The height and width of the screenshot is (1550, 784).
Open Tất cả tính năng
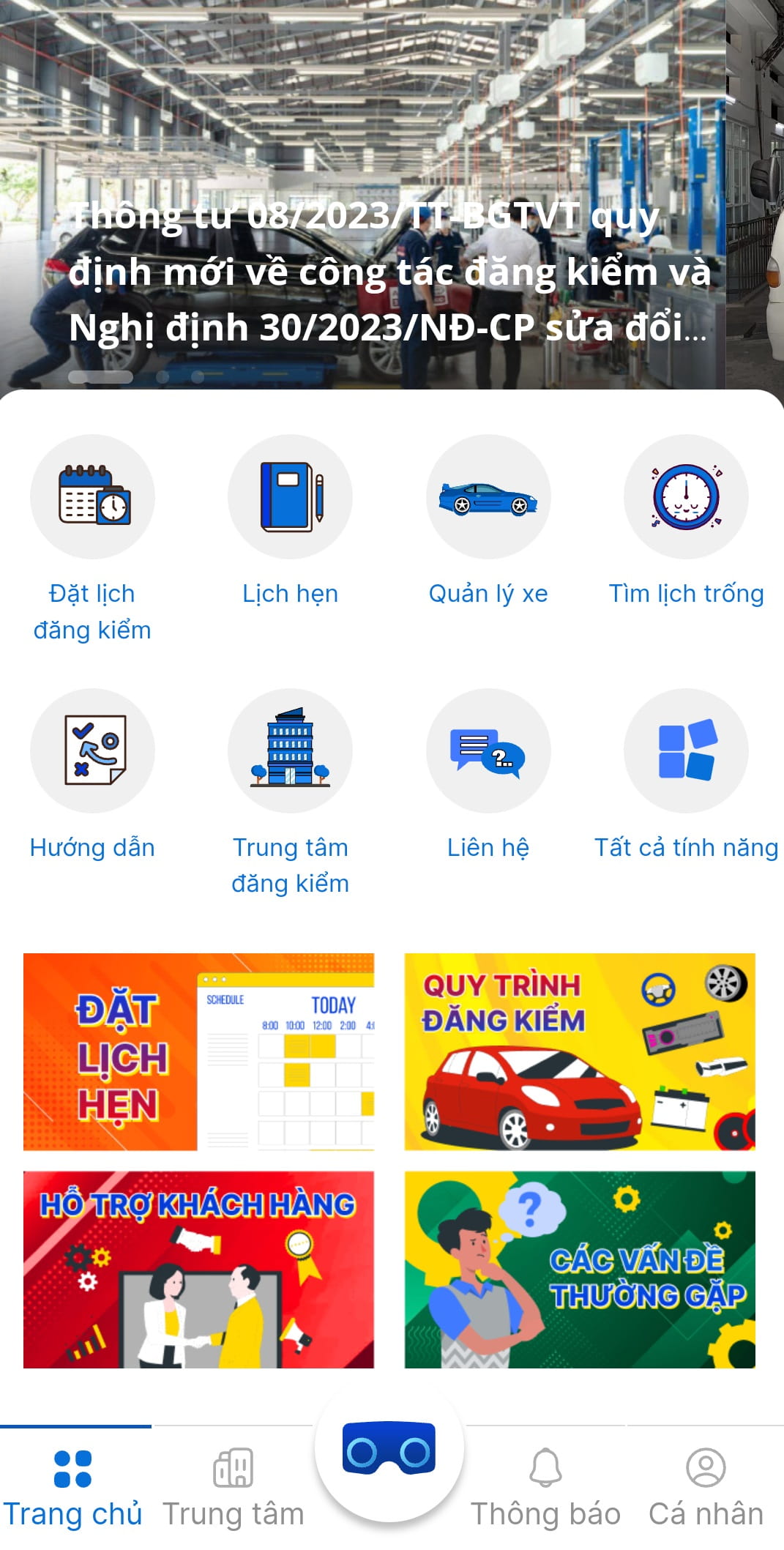686,751
